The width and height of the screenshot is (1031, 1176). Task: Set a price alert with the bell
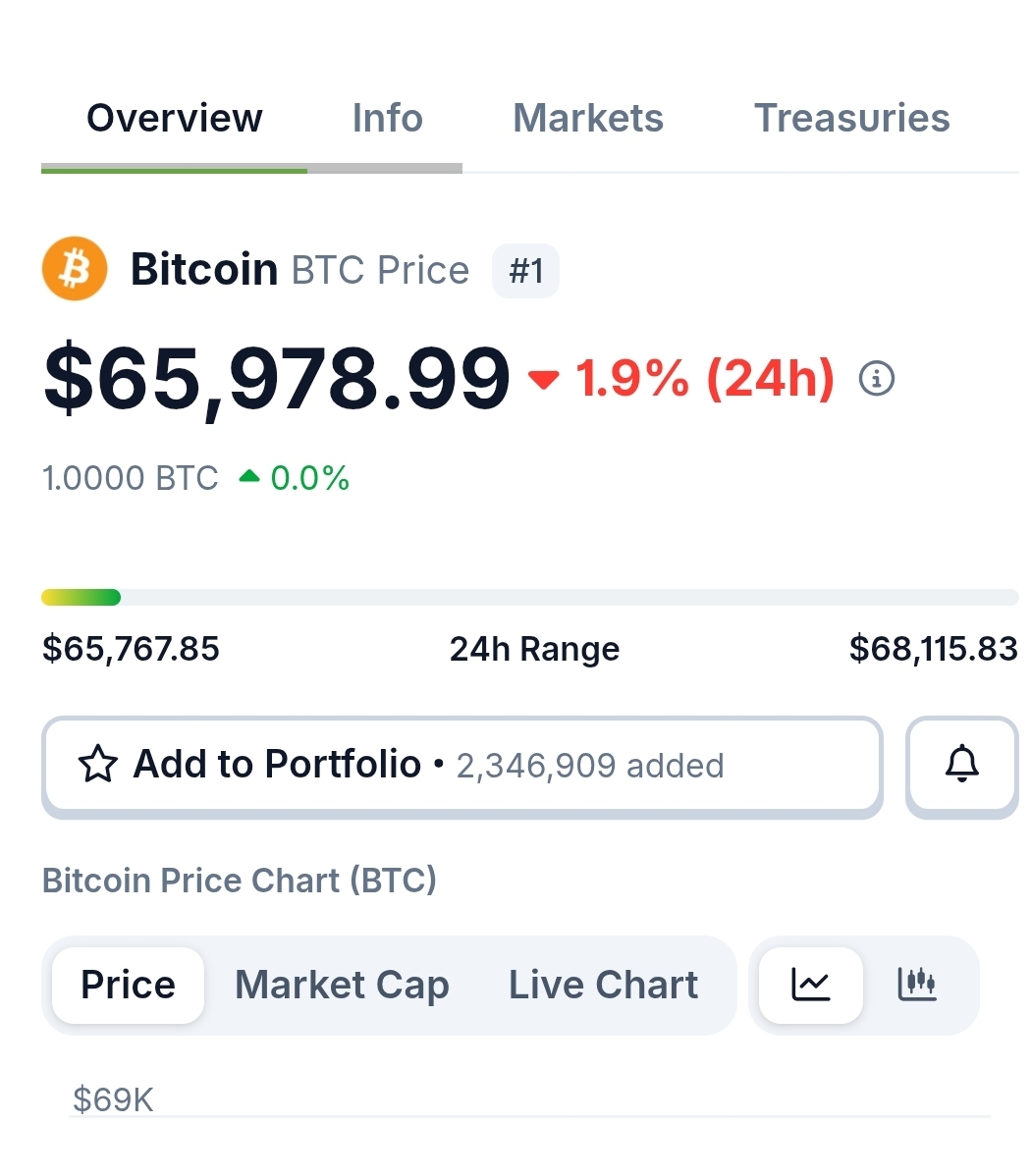(x=961, y=765)
